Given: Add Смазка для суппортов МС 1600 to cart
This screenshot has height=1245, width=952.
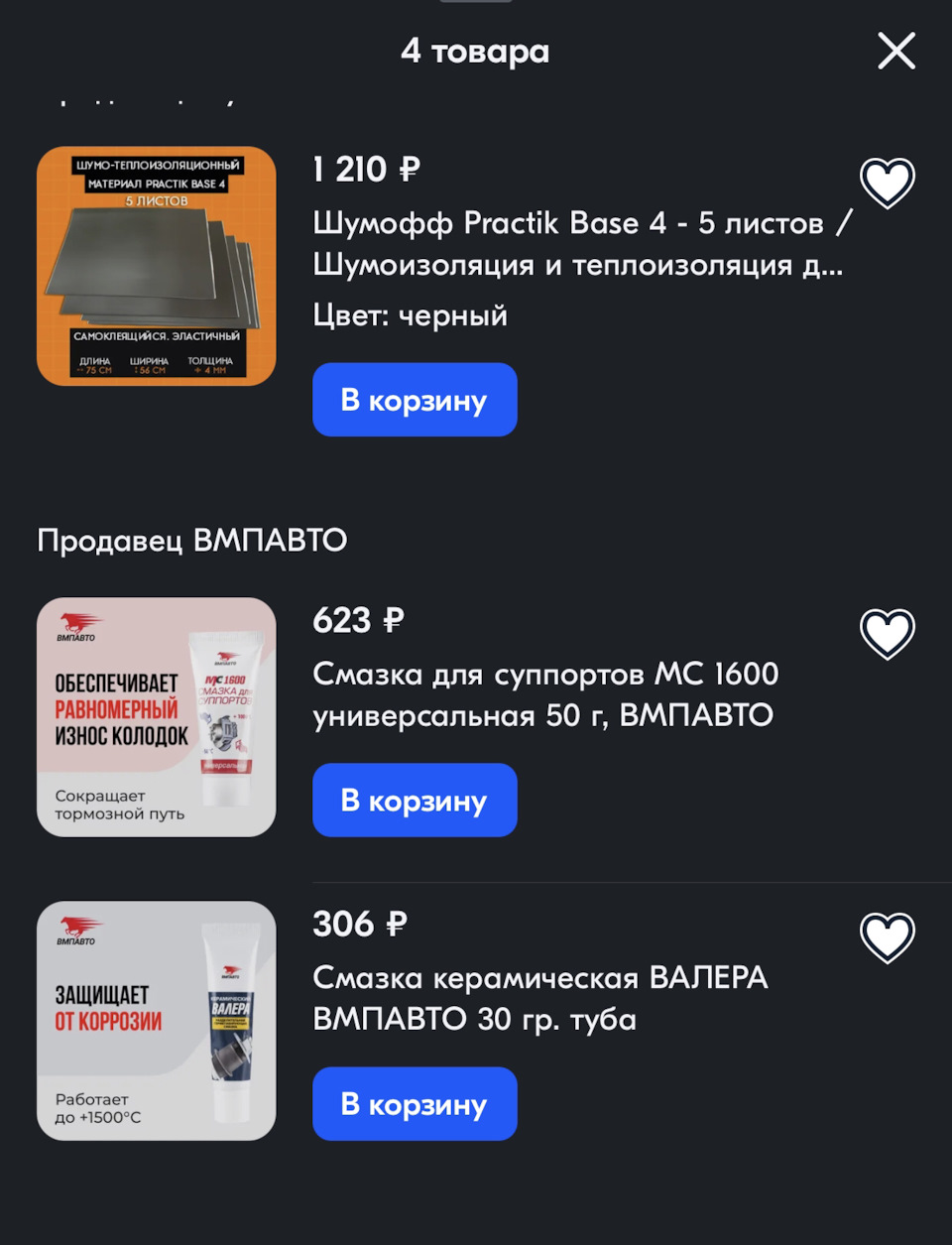Looking at the screenshot, I should point(415,801).
